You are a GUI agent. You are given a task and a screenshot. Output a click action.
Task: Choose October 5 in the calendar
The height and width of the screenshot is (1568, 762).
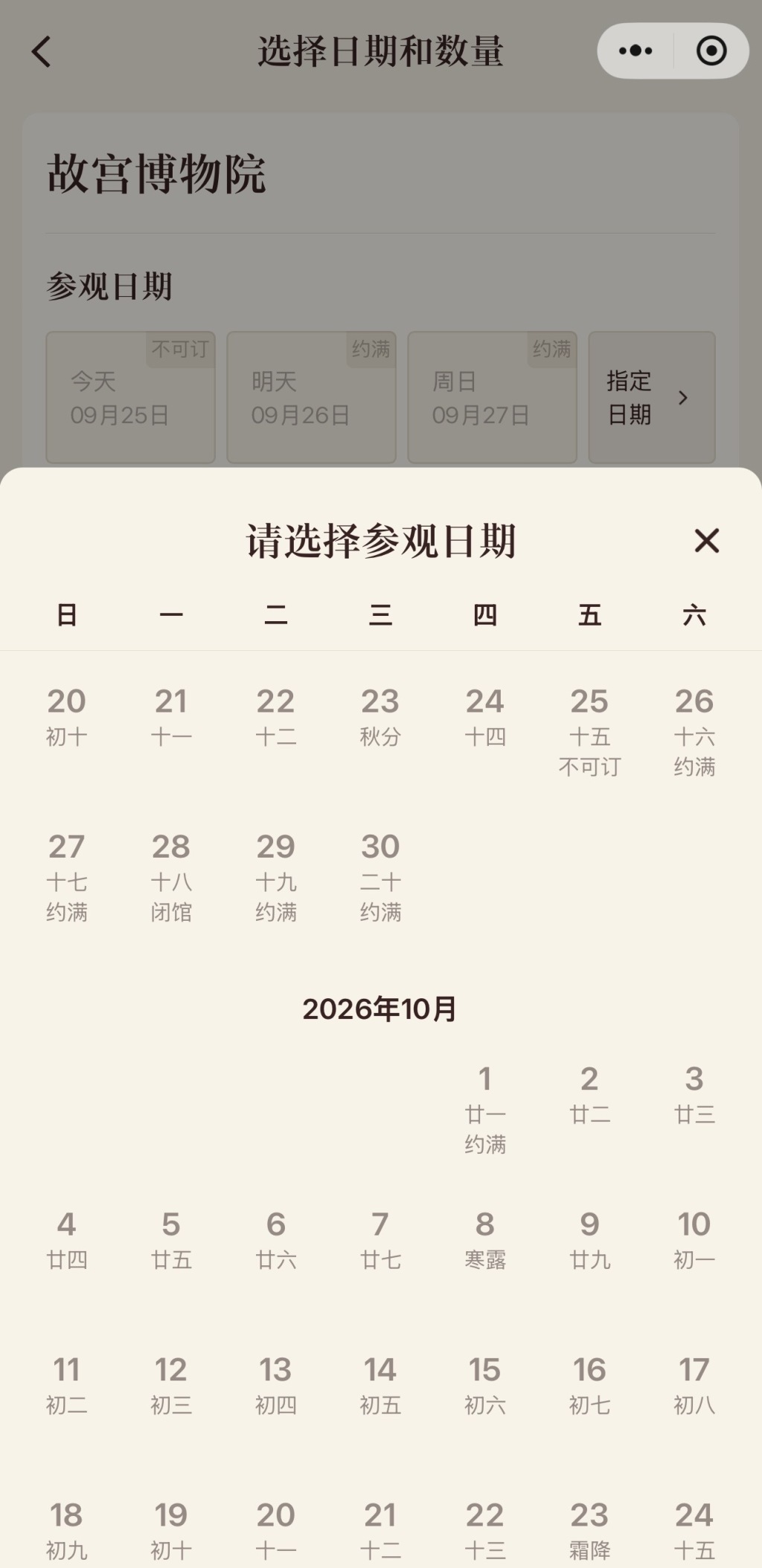click(x=171, y=1241)
